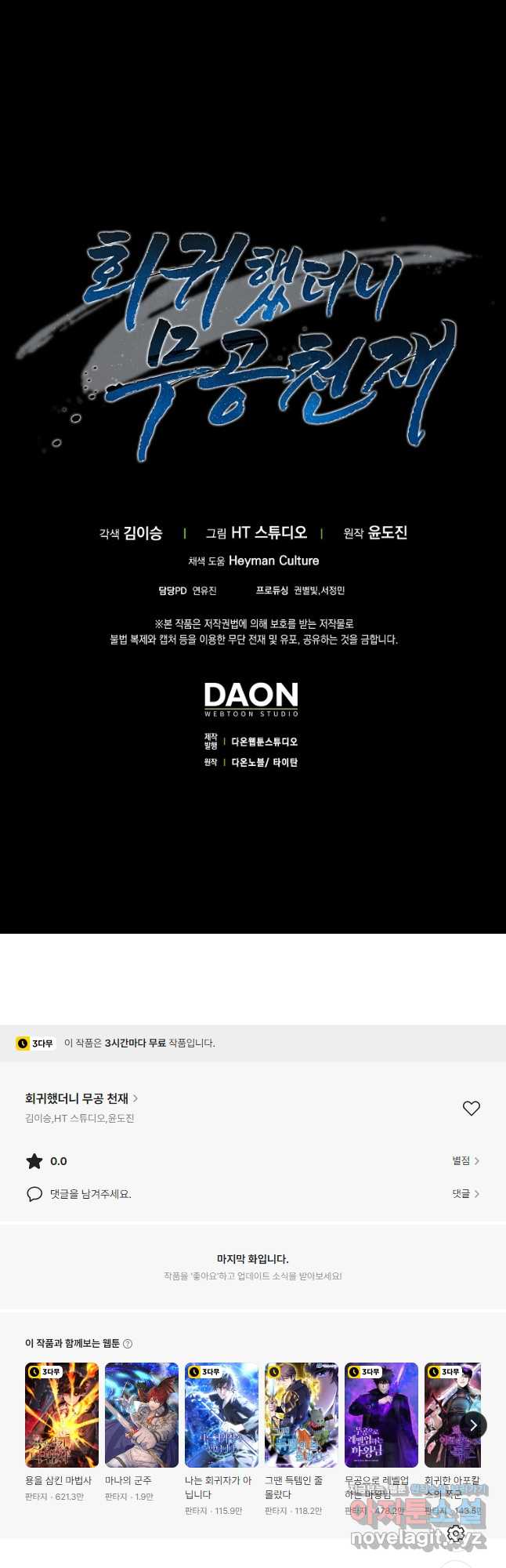
Task: Open the settings gear icon
Action: point(456,1533)
